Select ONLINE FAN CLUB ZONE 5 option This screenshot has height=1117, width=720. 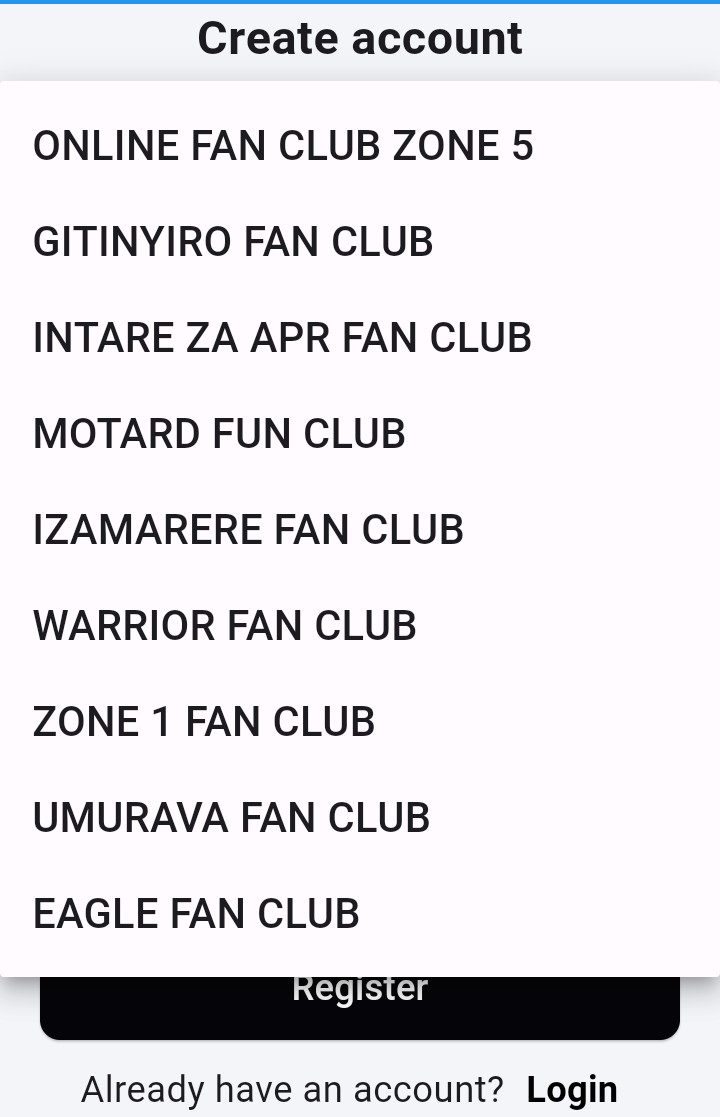(x=283, y=146)
